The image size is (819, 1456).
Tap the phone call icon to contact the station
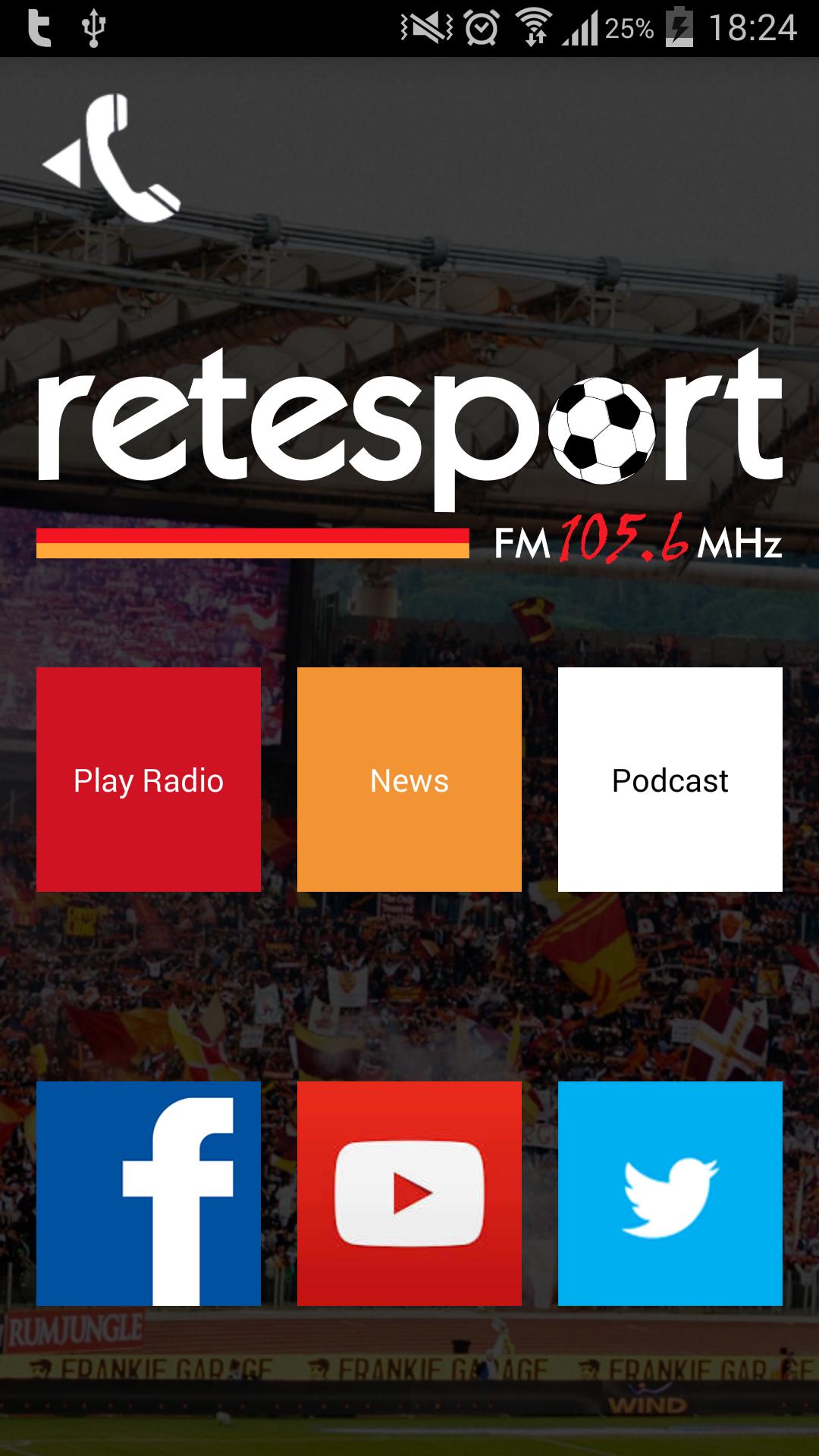[114, 155]
